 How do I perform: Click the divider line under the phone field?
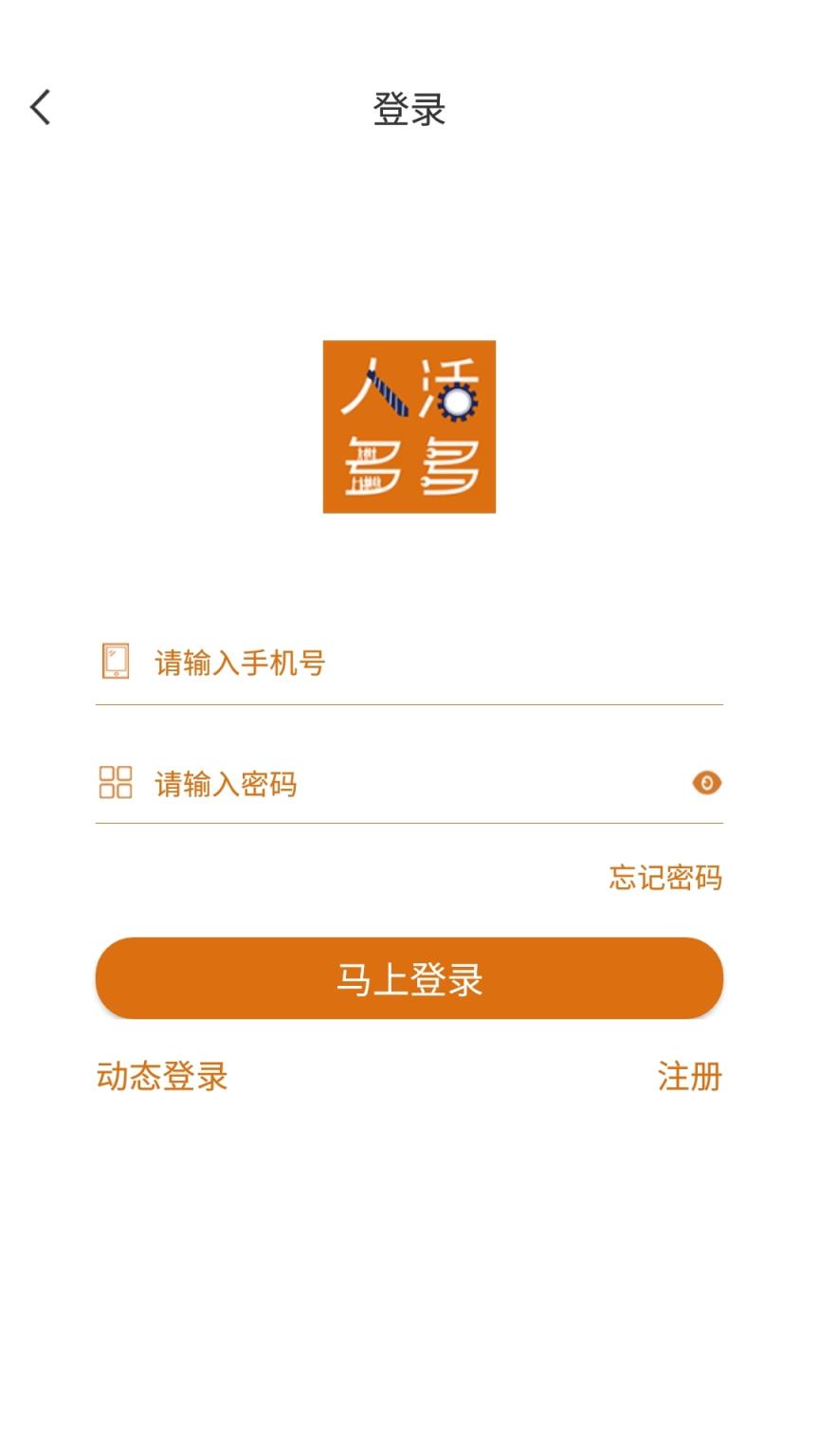click(x=409, y=704)
